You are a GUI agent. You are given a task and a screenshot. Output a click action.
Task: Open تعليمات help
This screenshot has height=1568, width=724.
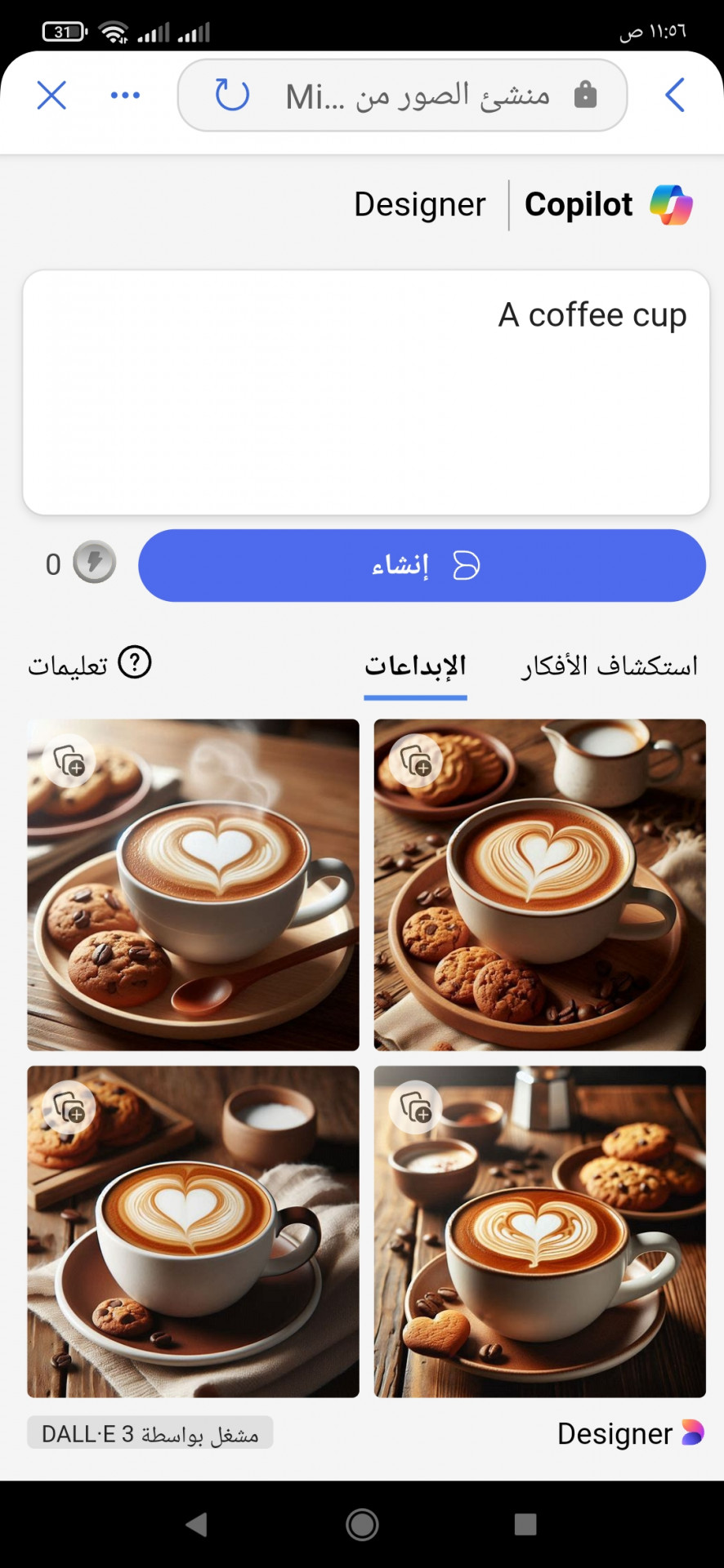pos(90,664)
